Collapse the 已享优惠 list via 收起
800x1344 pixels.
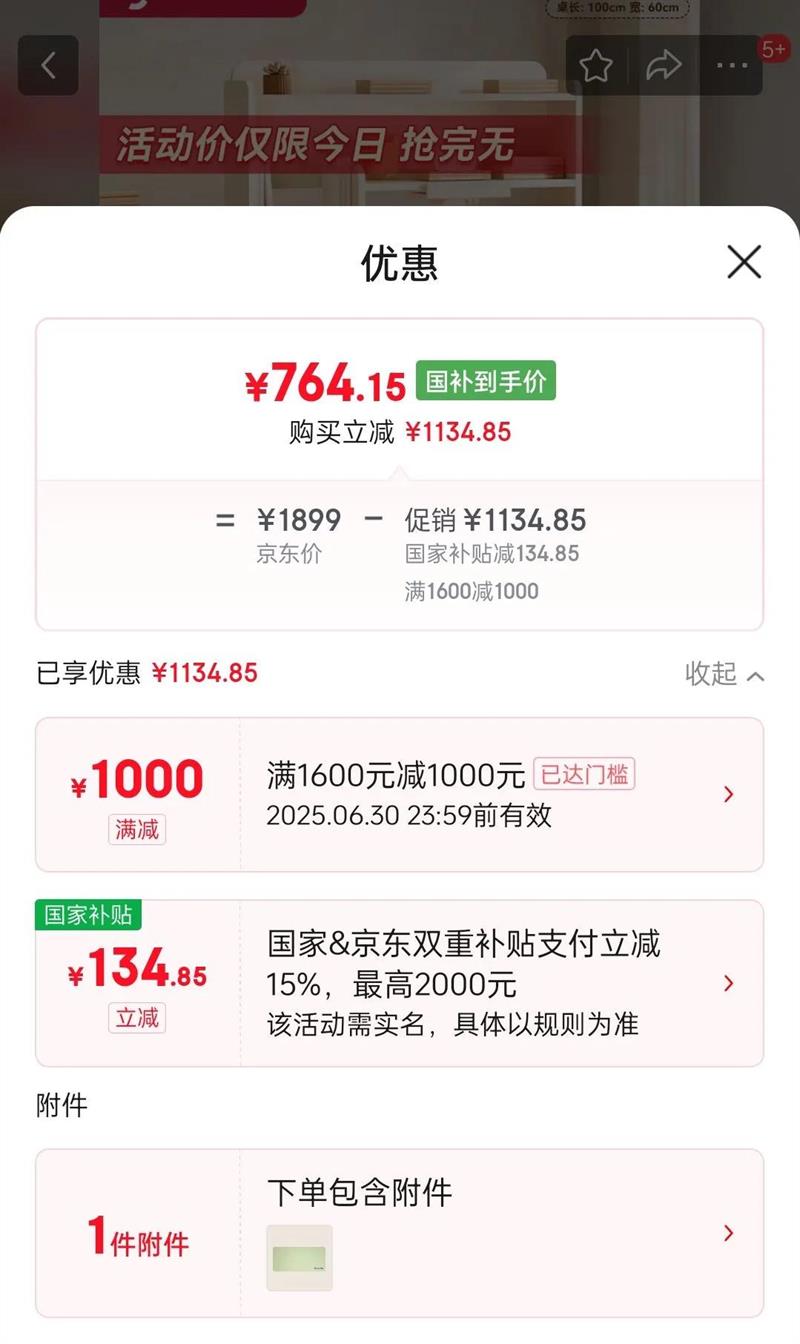[x=724, y=674]
